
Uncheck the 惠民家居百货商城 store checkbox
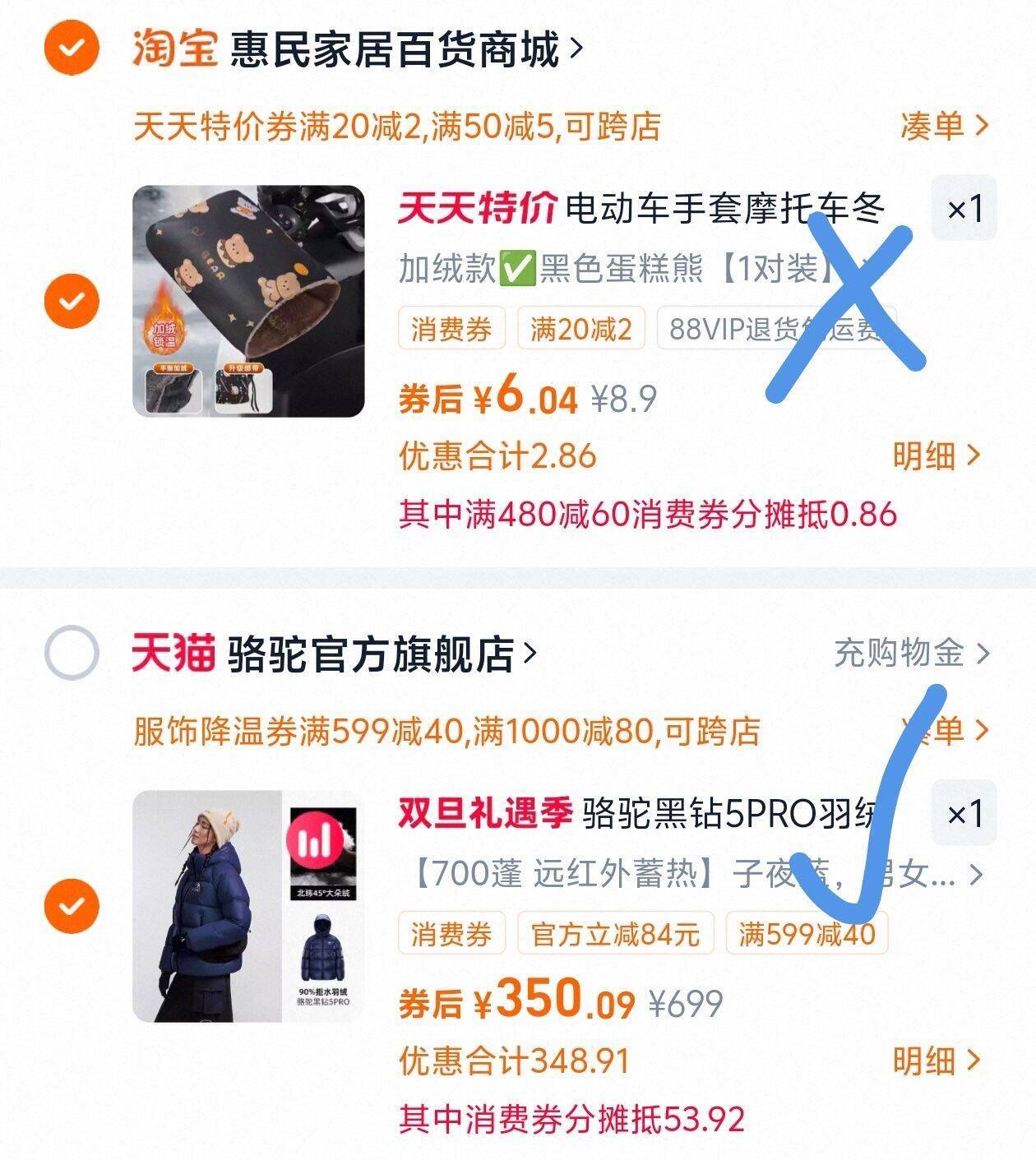click(x=72, y=47)
